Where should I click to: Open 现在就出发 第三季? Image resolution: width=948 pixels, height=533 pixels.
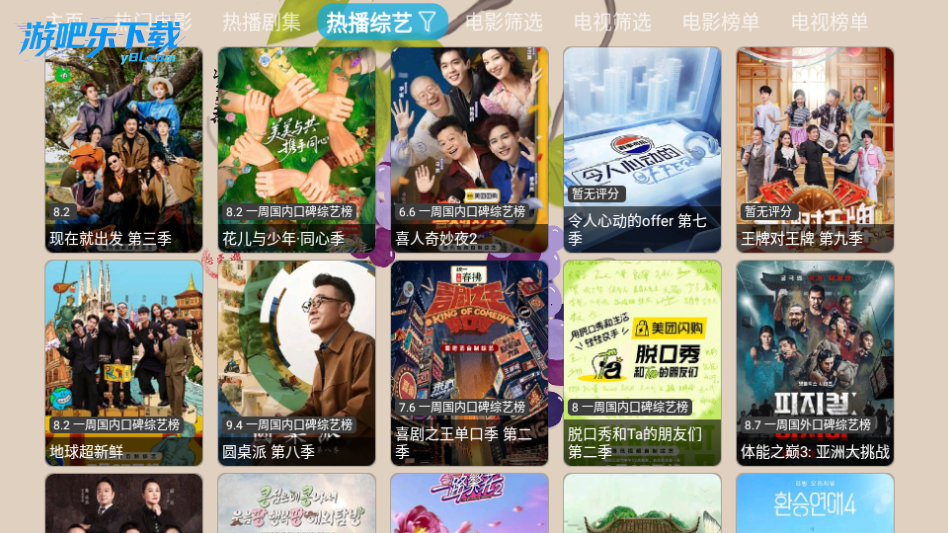pyautogui.click(x=124, y=149)
